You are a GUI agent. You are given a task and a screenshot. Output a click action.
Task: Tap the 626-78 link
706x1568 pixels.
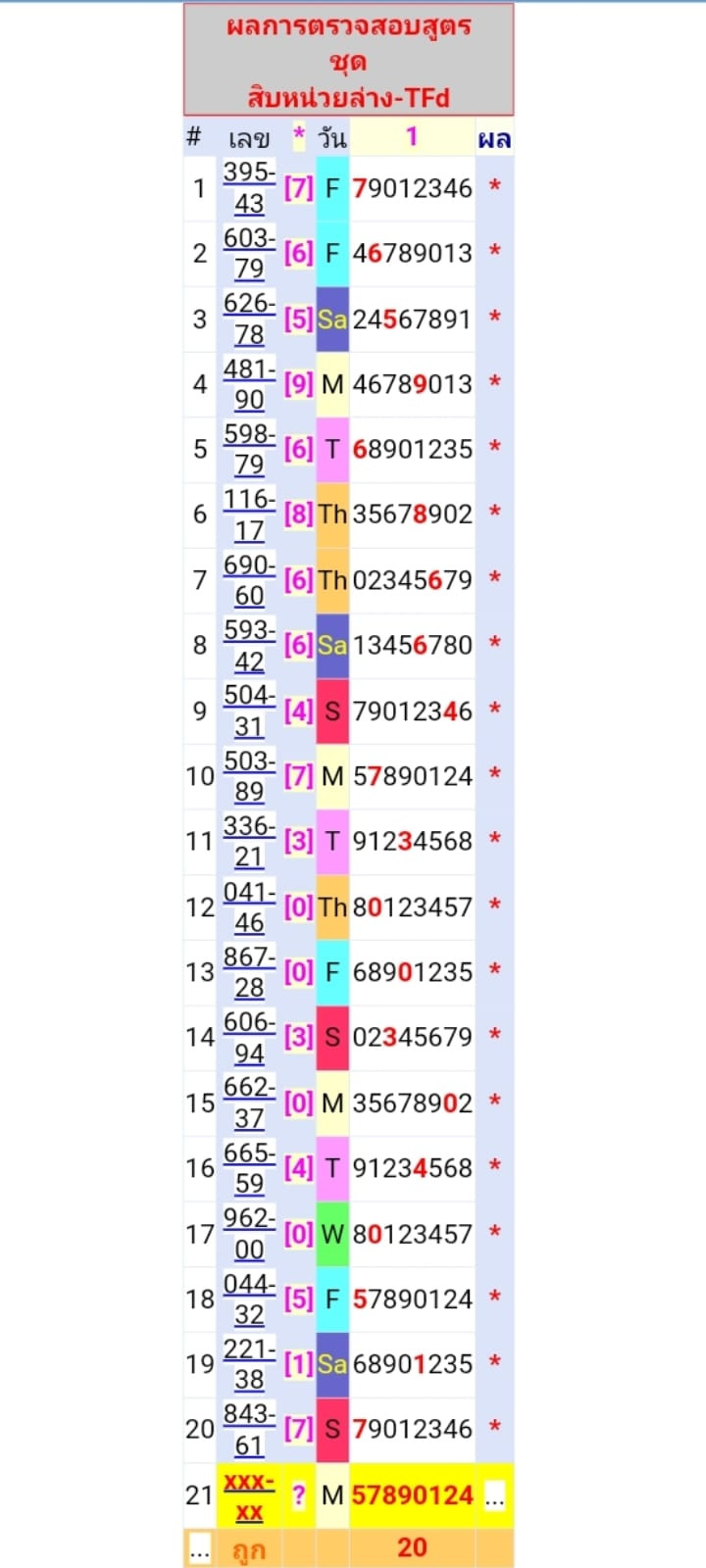click(249, 318)
